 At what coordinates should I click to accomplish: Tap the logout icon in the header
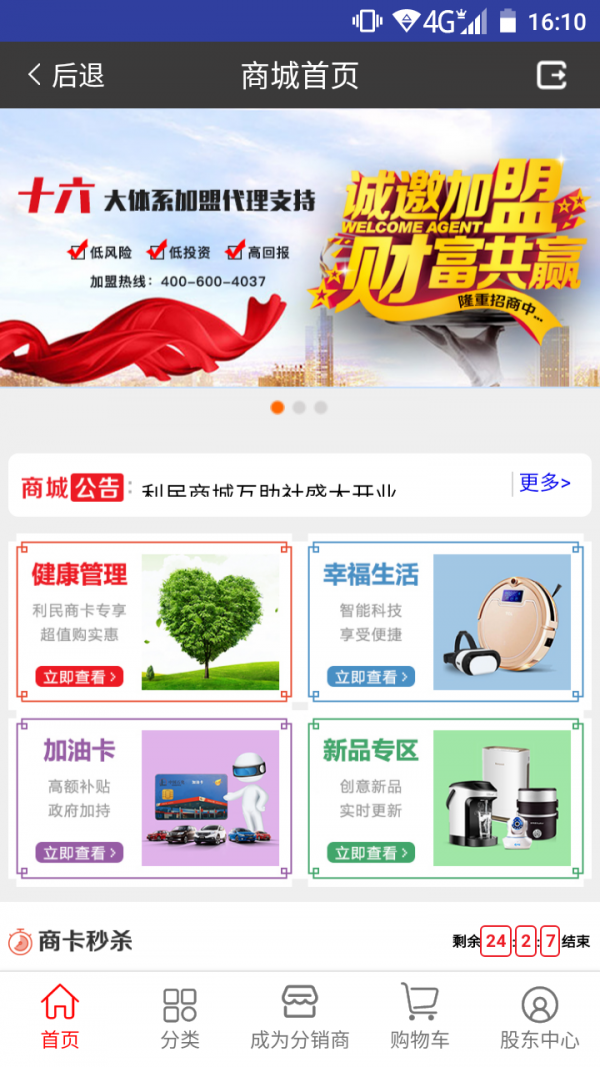551,76
